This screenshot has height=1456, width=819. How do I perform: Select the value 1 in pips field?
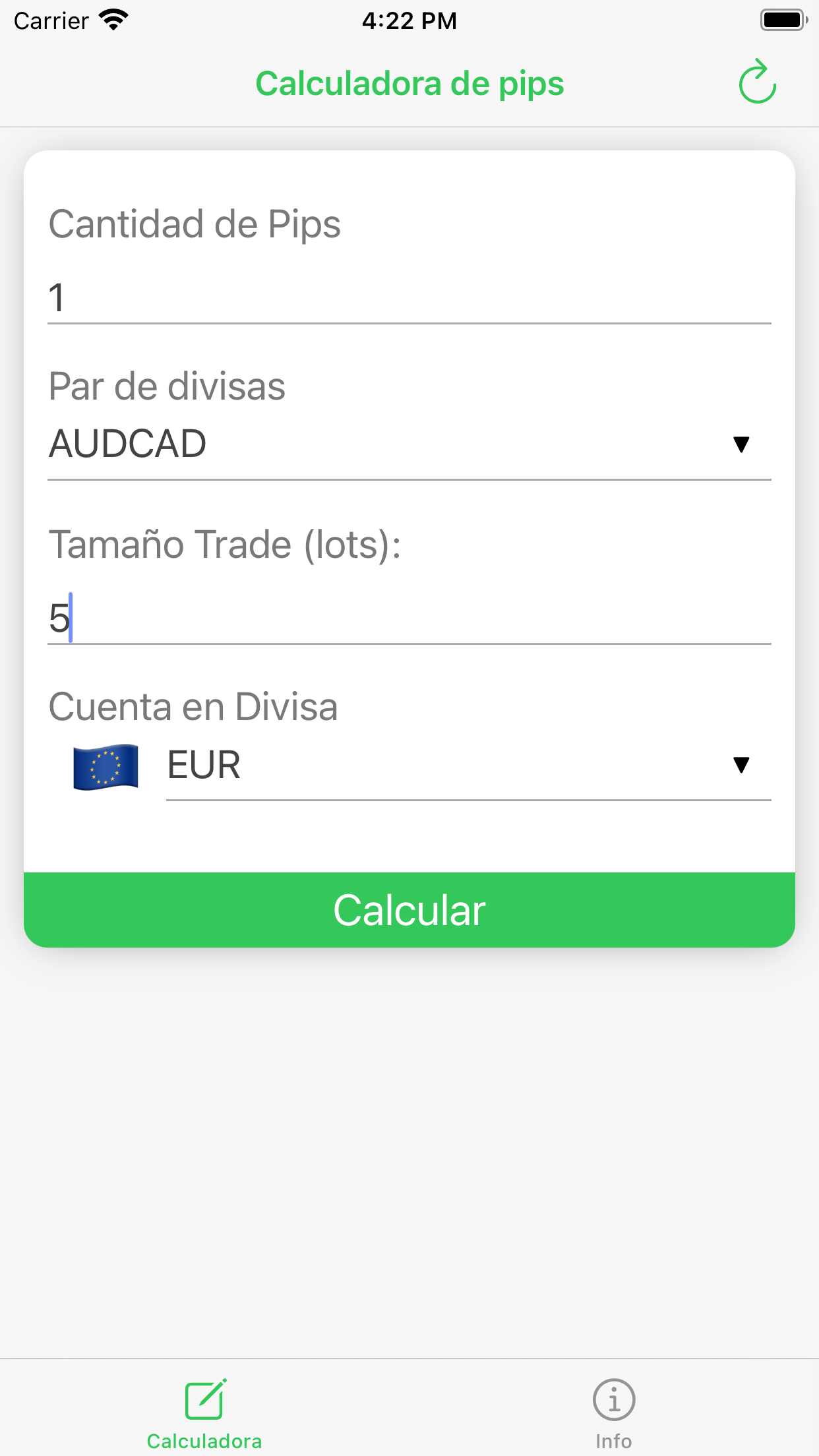point(56,297)
